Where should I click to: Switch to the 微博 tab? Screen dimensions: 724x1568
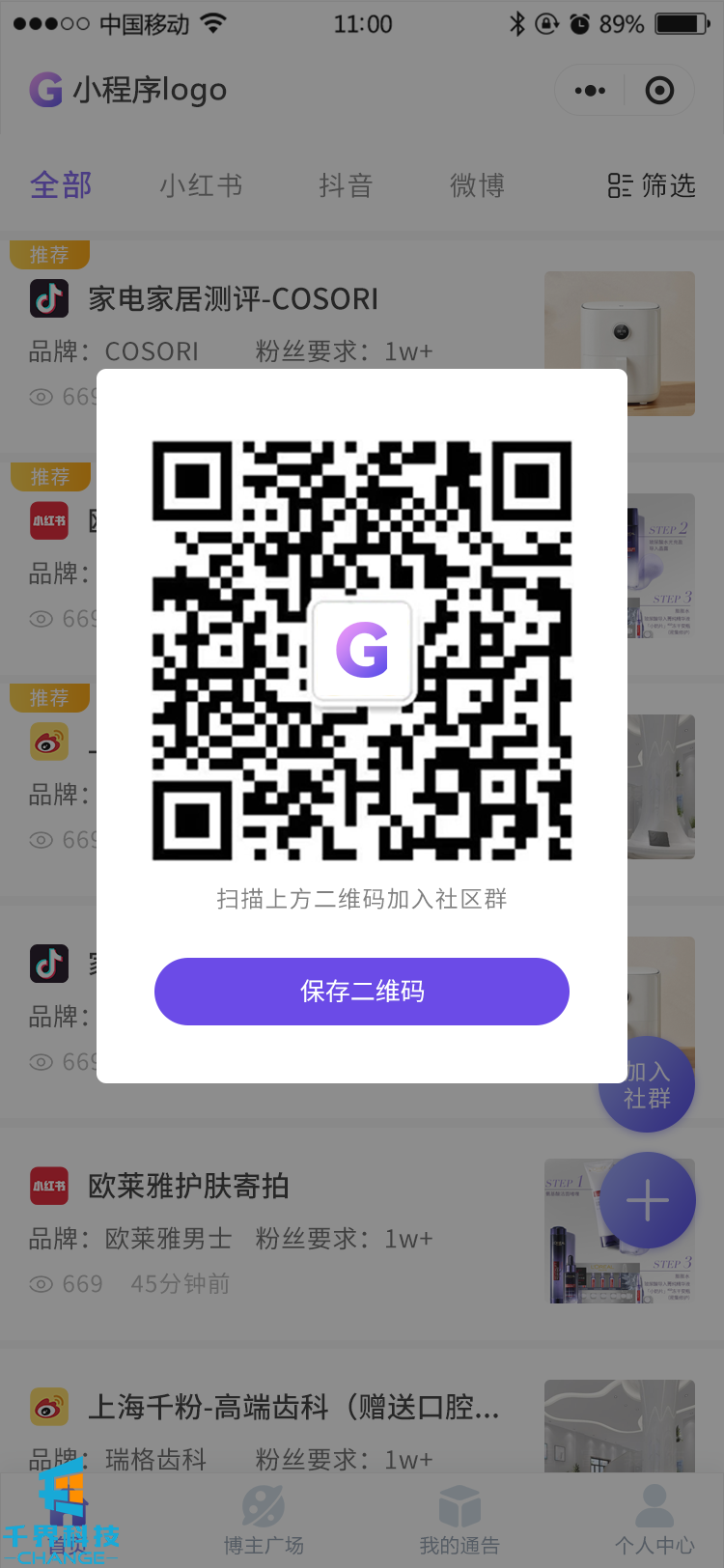(x=477, y=184)
